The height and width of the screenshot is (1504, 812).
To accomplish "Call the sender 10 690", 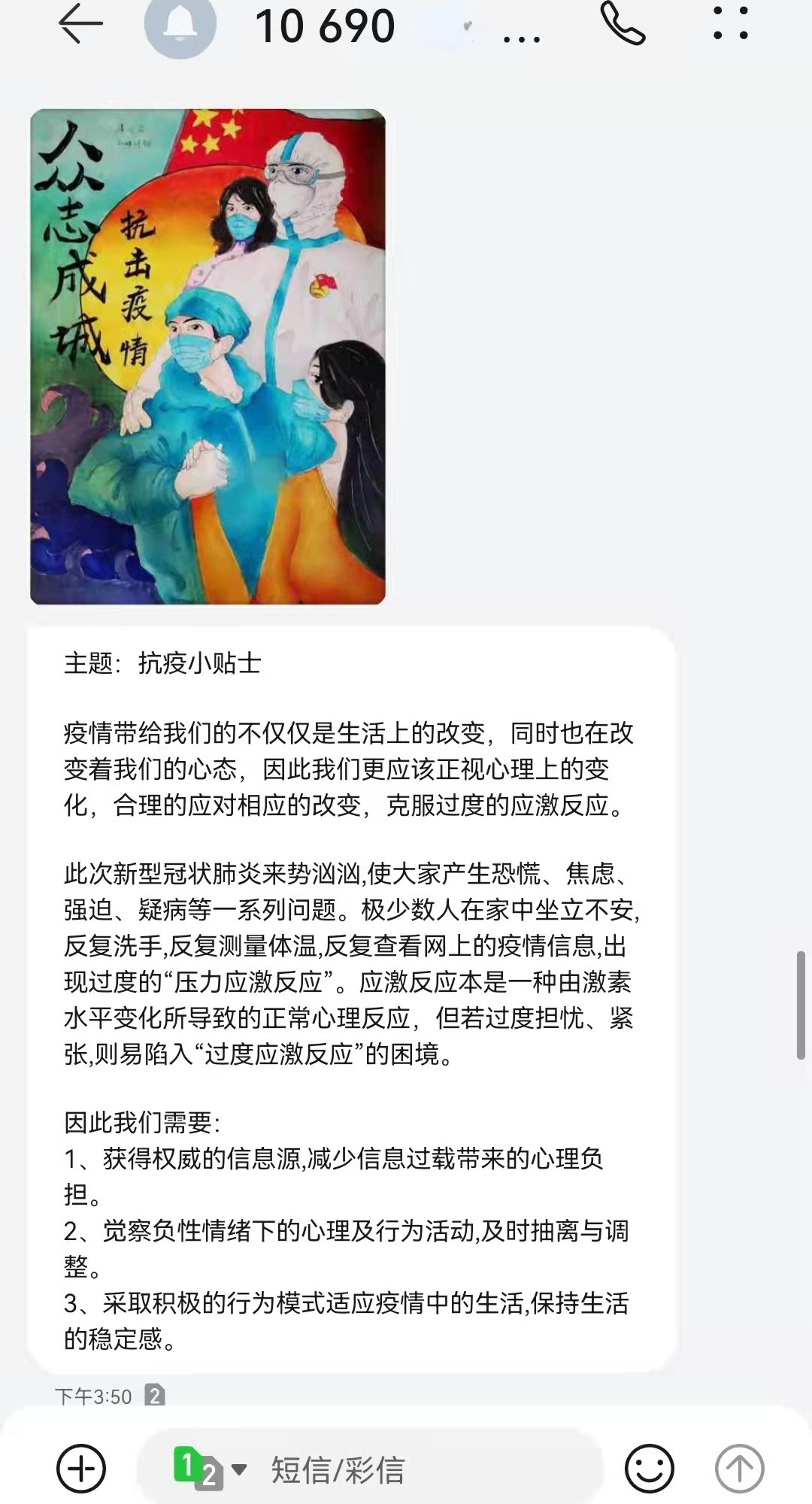I will pos(623,24).
